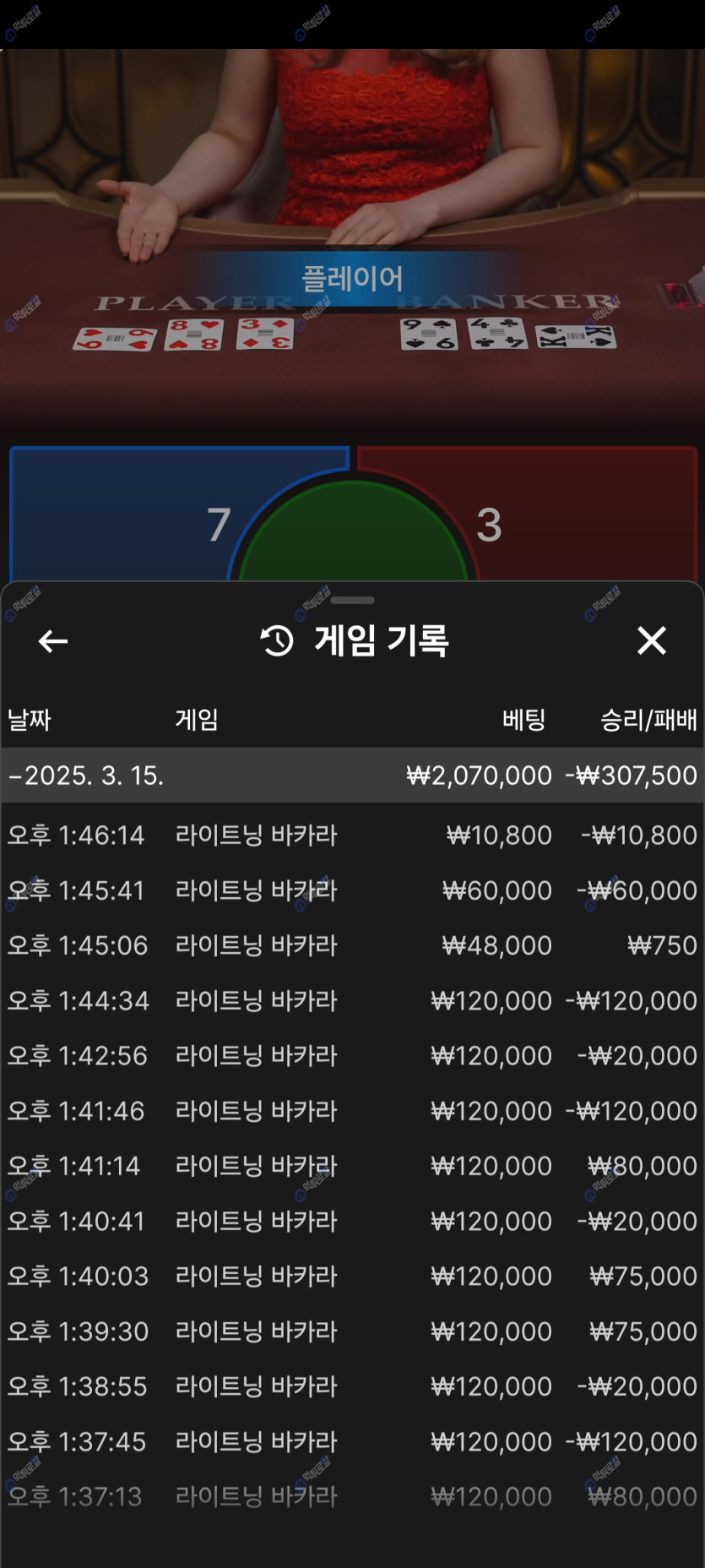Open the 오후 1:37:13 game record

coord(352,1497)
